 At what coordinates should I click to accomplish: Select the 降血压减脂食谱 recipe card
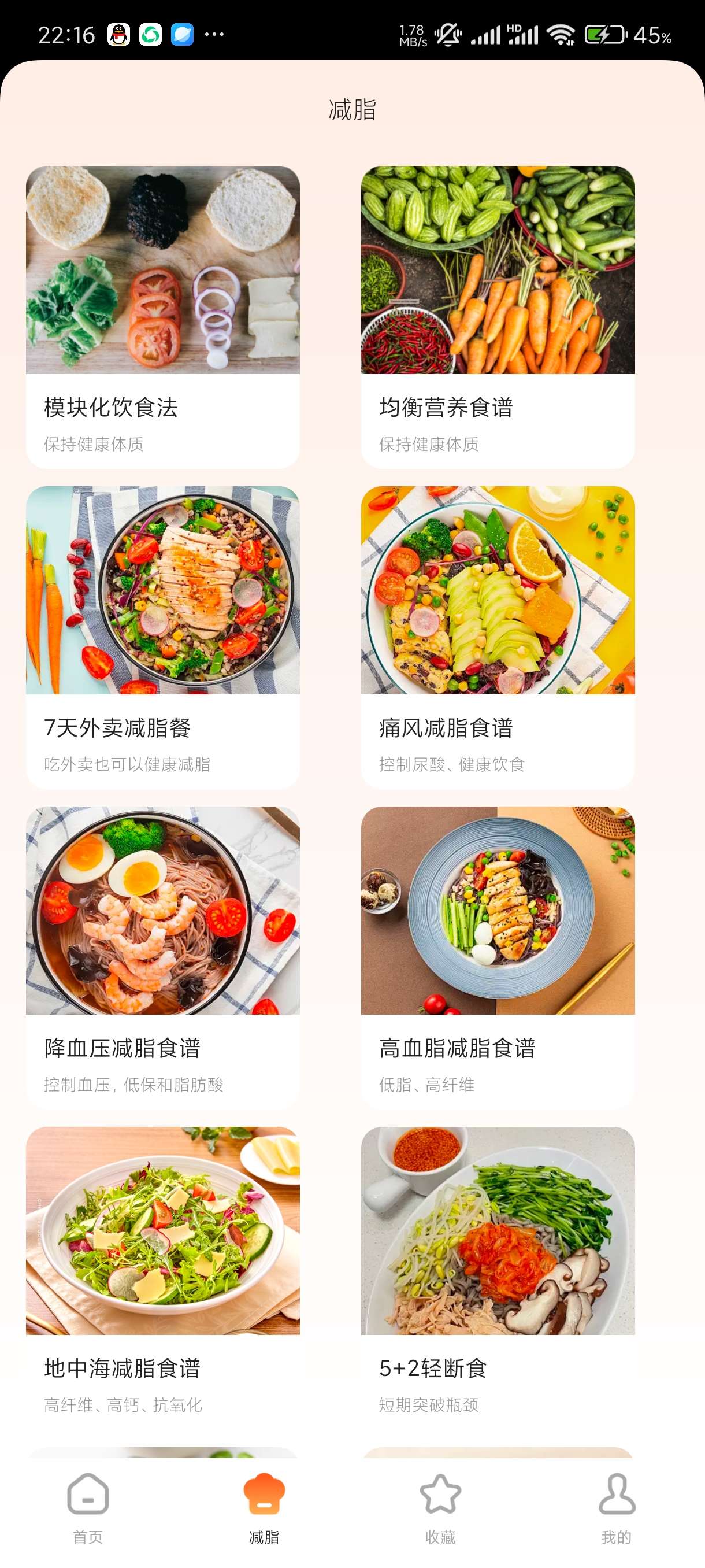point(162,957)
